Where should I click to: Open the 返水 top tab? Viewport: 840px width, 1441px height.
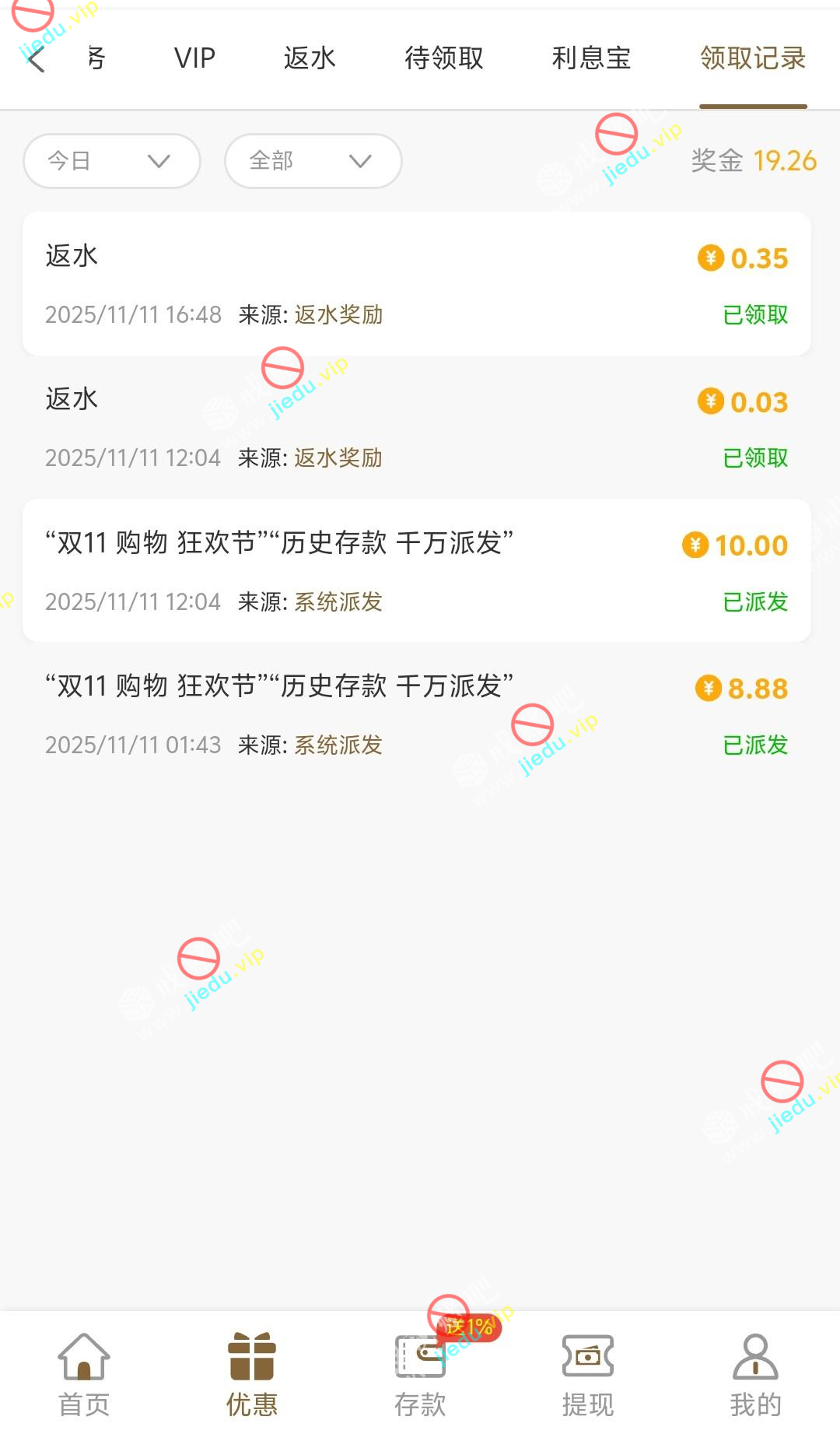(310, 58)
